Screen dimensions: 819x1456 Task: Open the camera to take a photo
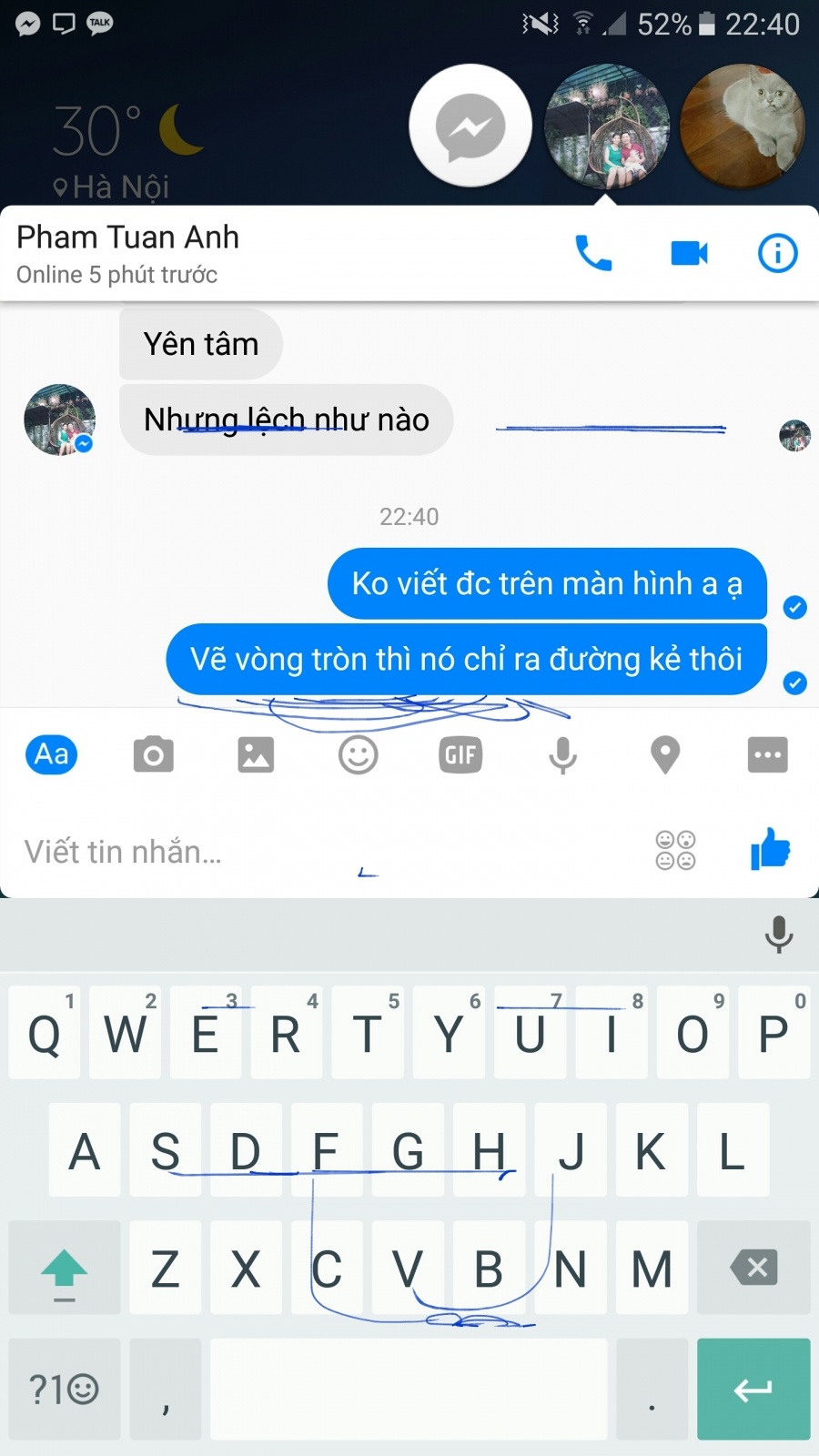point(153,754)
